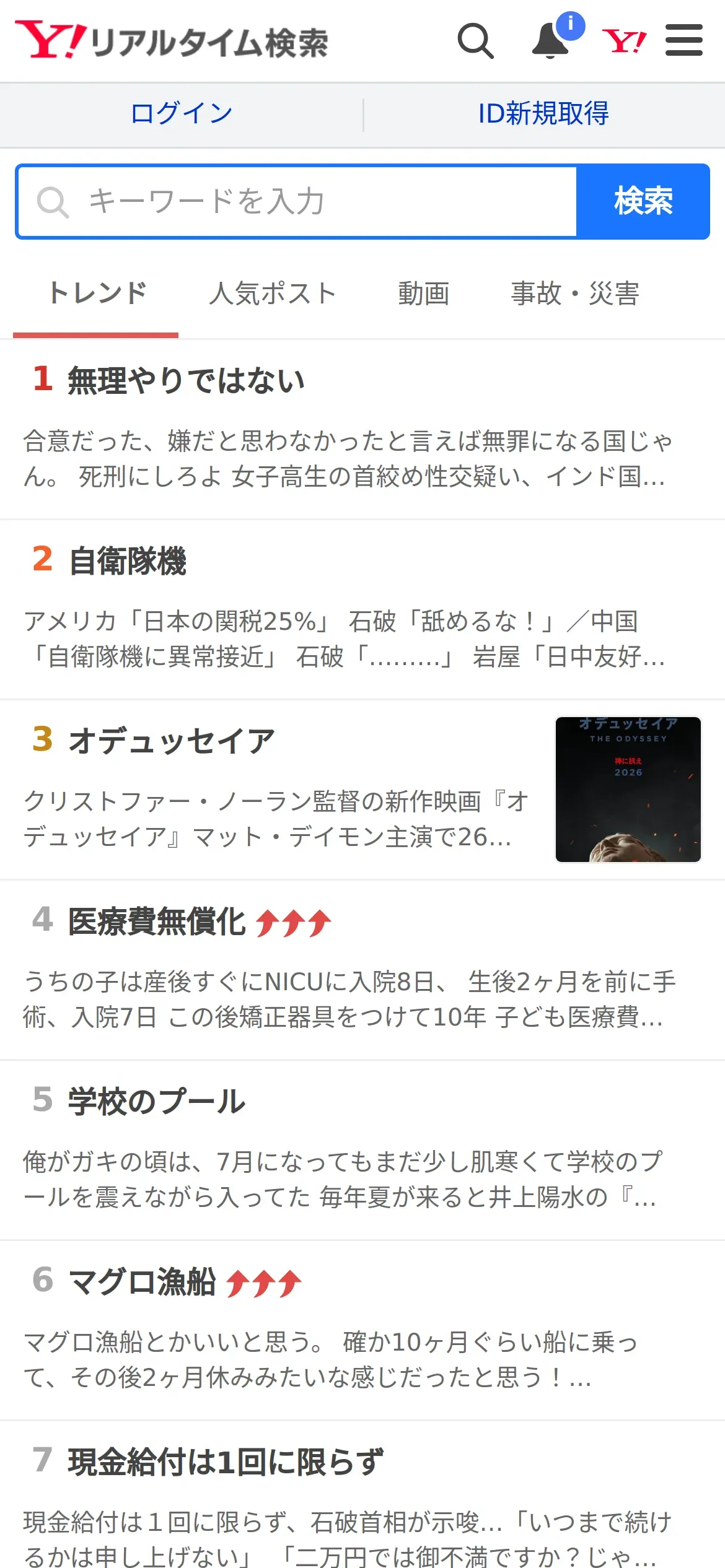
Task: Open trend 6 マグロ漁船
Action: point(362,1331)
